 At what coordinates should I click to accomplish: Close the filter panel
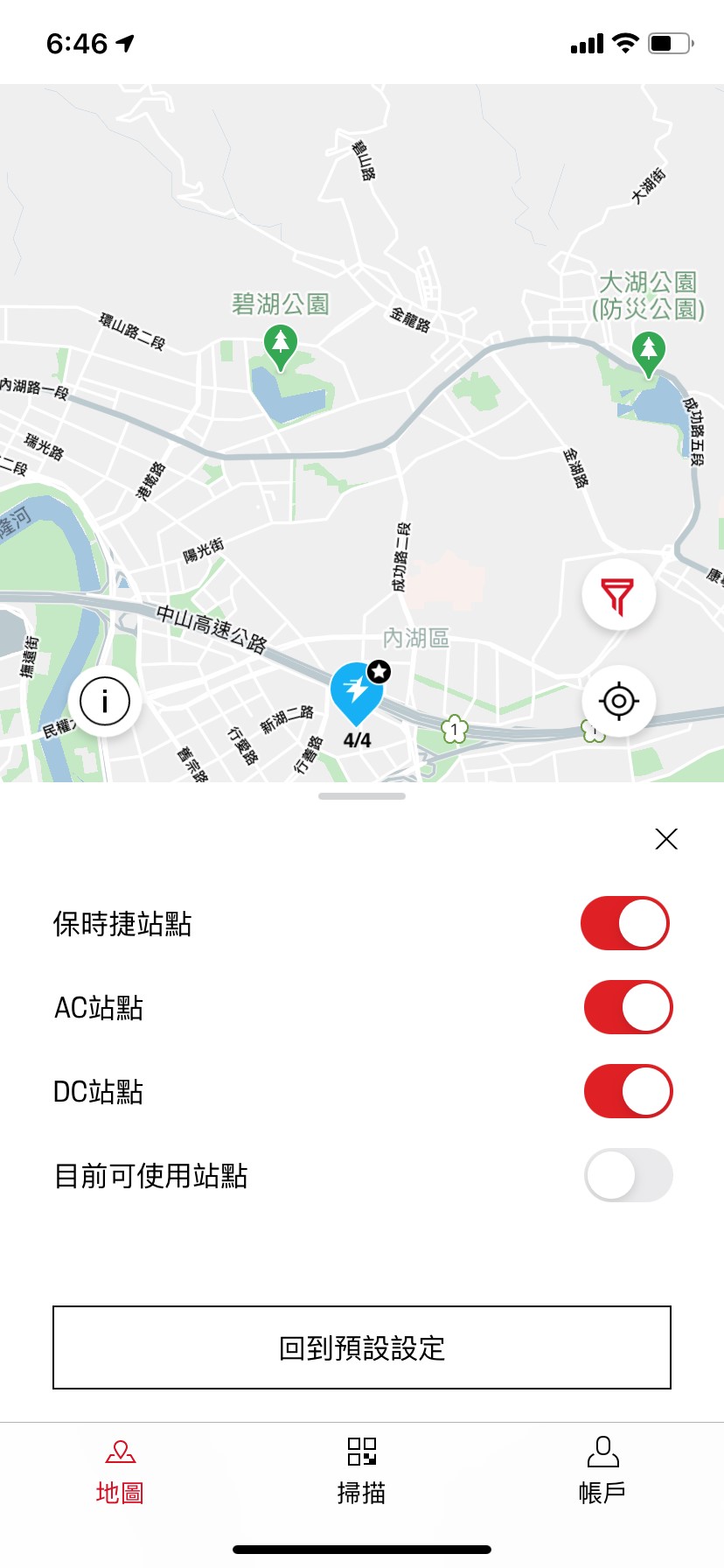tap(665, 839)
